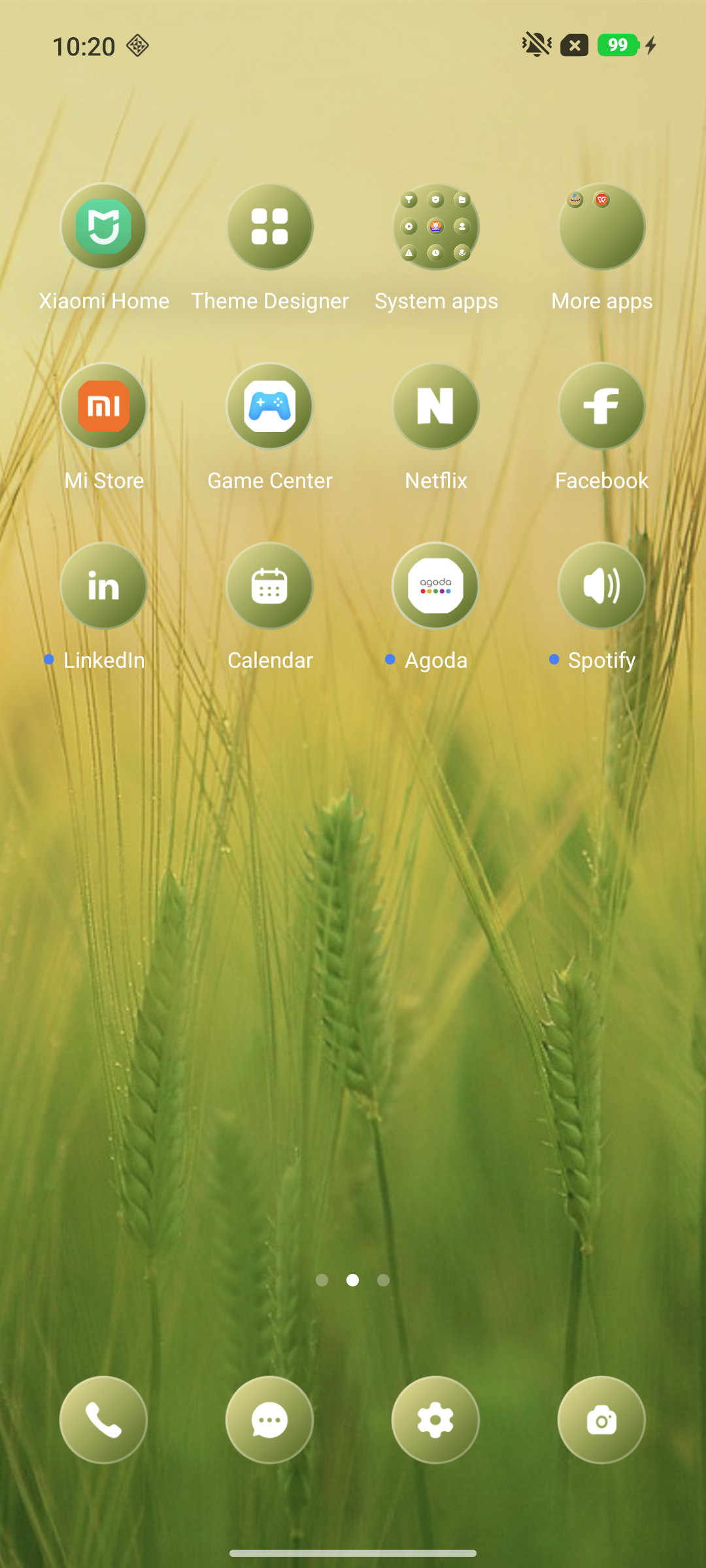Open the Facebook app
Viewport: 706px width, 1568px height.
tap(602, 406)
